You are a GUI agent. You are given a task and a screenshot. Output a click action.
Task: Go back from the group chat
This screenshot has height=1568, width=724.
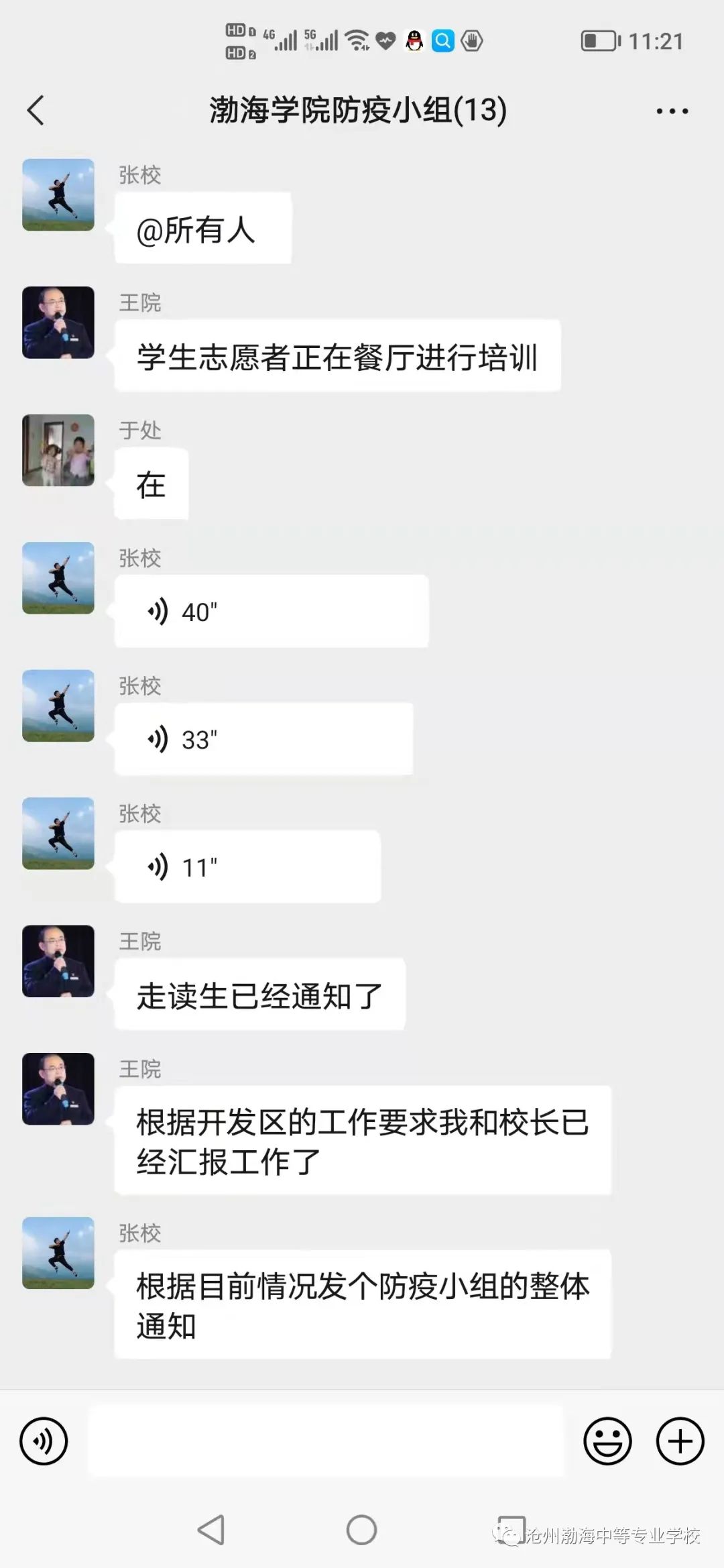[x=36, y=111]
